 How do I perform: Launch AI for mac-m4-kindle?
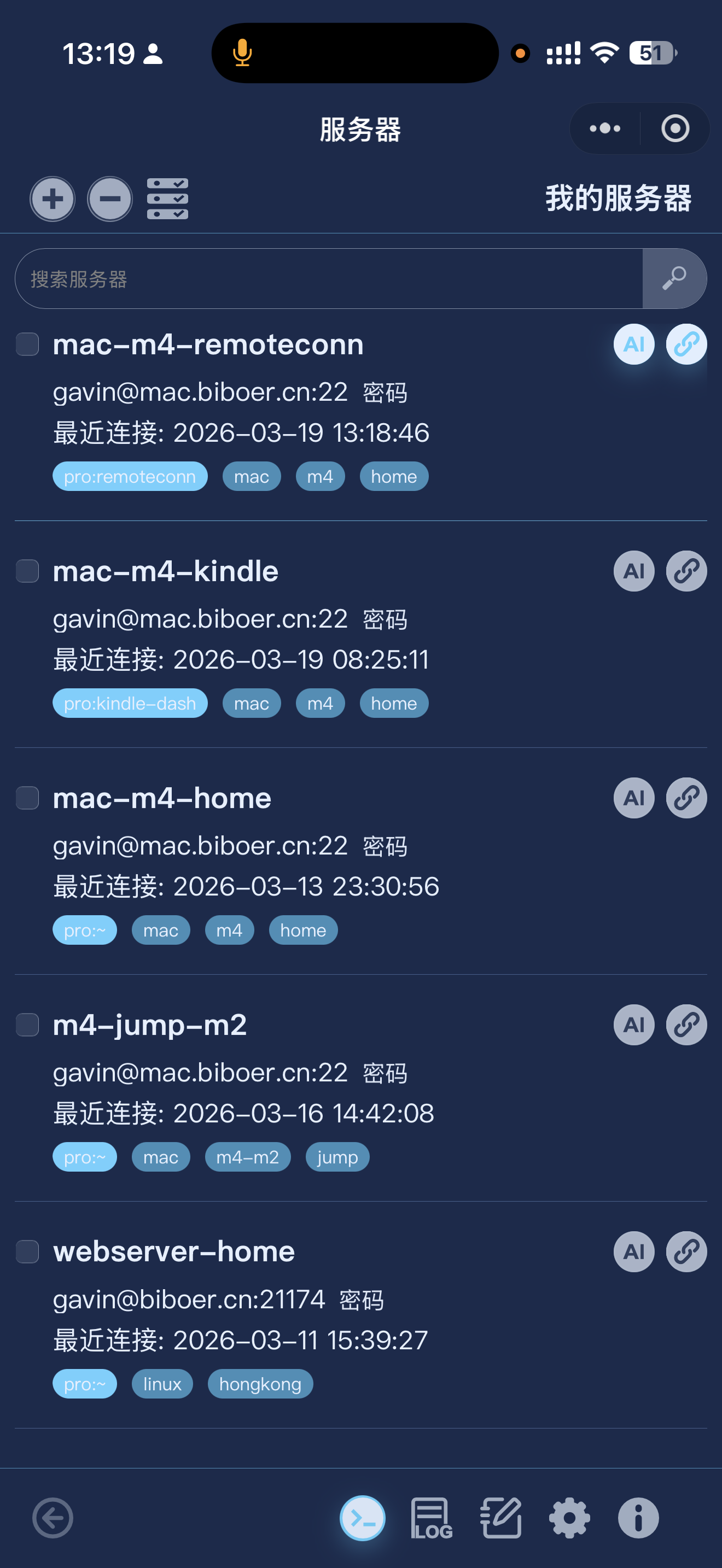tap(634, 571)
